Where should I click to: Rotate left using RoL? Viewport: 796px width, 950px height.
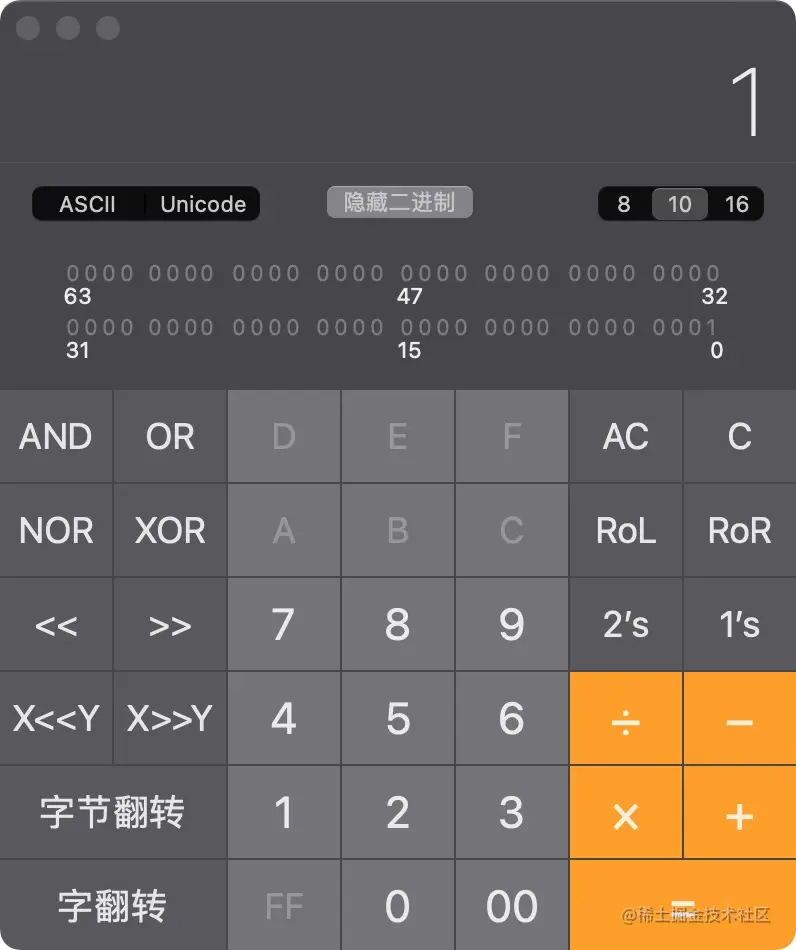coord(625,531)
